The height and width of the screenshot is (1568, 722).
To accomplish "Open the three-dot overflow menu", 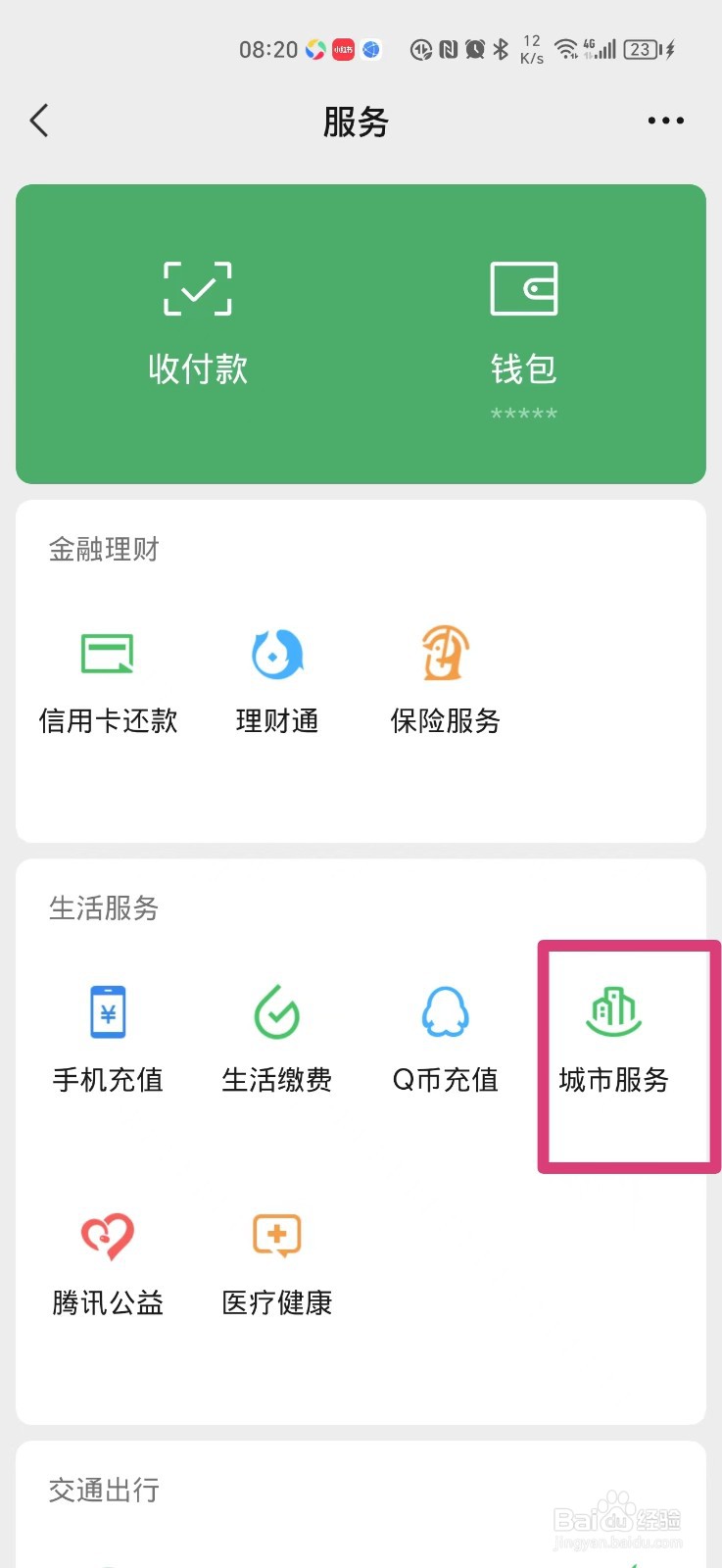I will point(665,121).
